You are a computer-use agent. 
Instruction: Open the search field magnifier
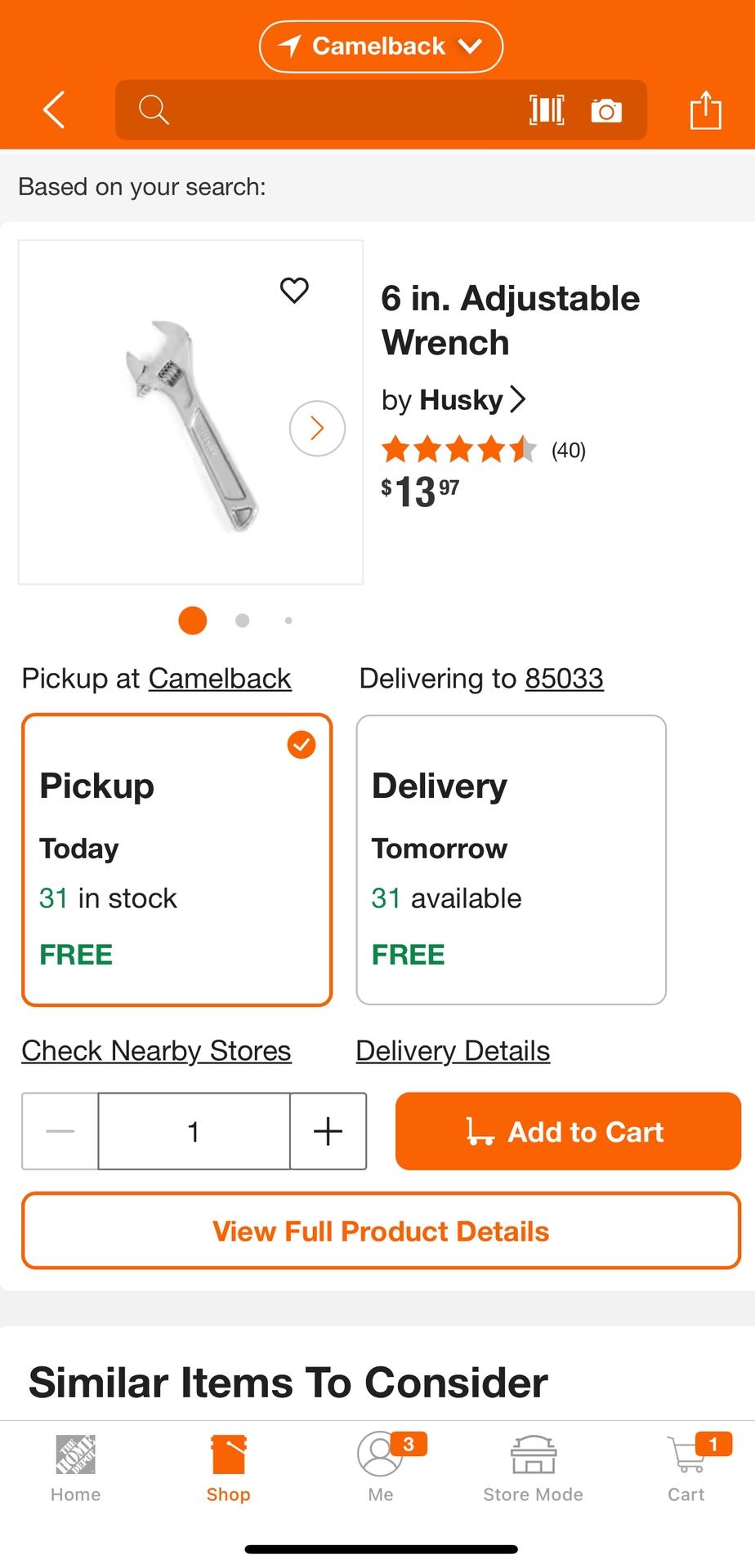coord(153,109)
